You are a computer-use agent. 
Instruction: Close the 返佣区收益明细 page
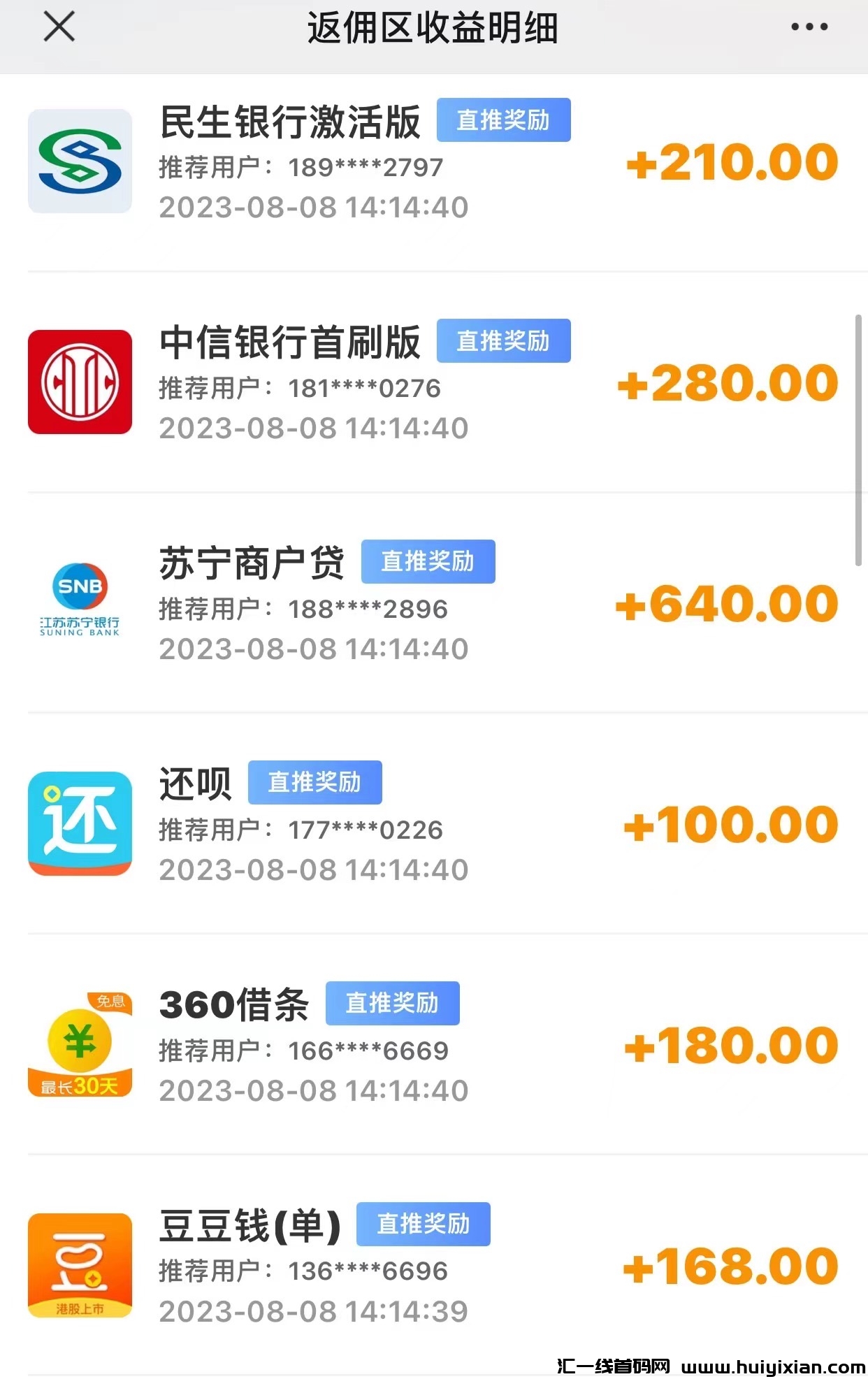click(59, 28)
